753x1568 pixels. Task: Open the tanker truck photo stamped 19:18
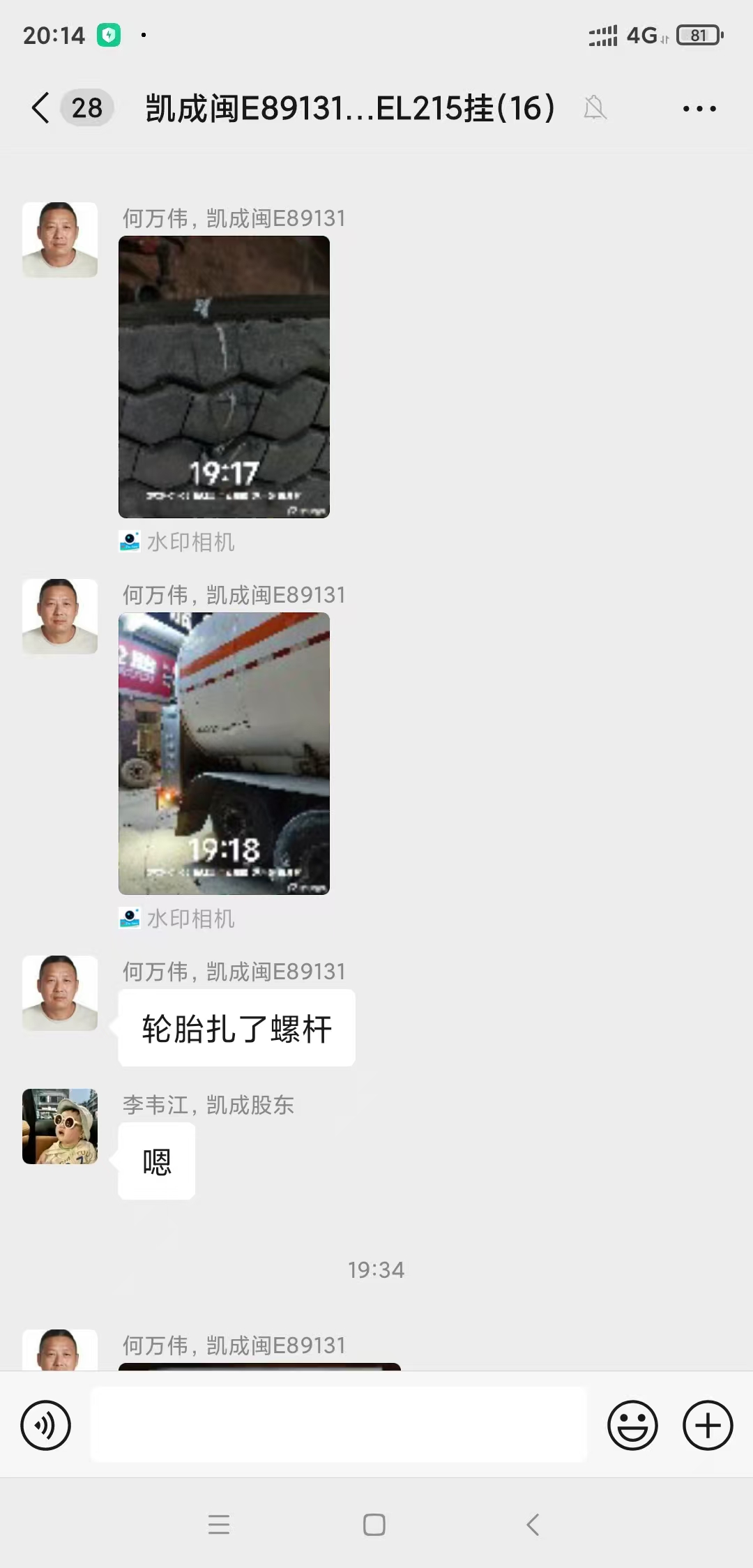coord(224,753)
